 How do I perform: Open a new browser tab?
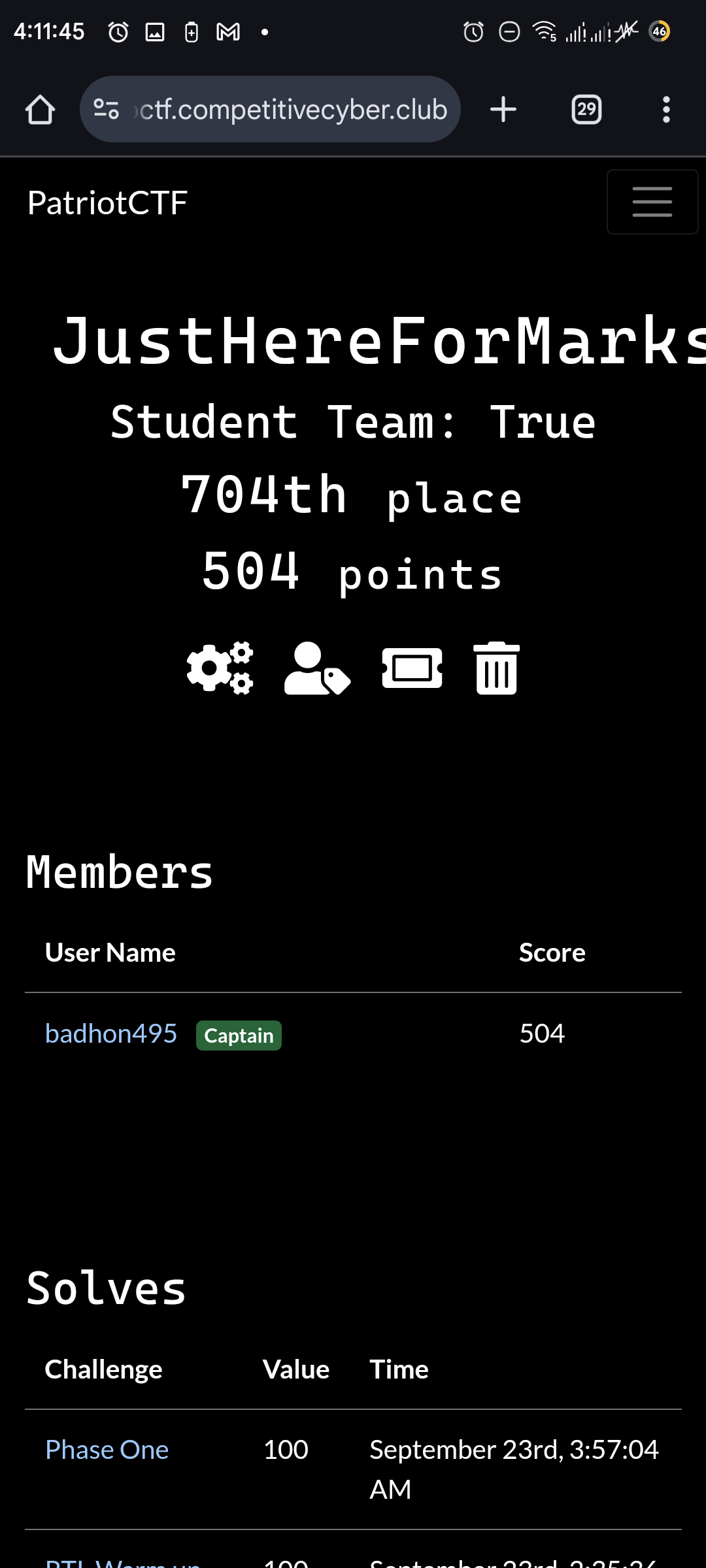(x=503, y=109)
